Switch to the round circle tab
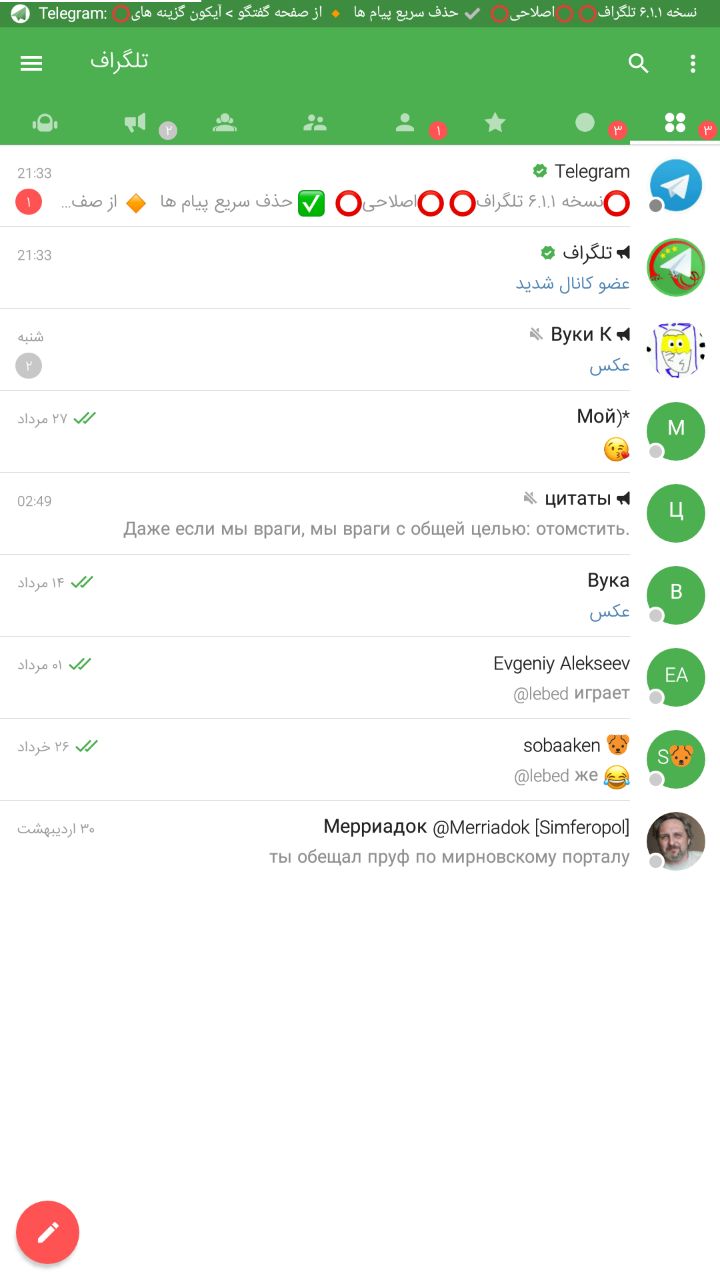 click(585, 123)
